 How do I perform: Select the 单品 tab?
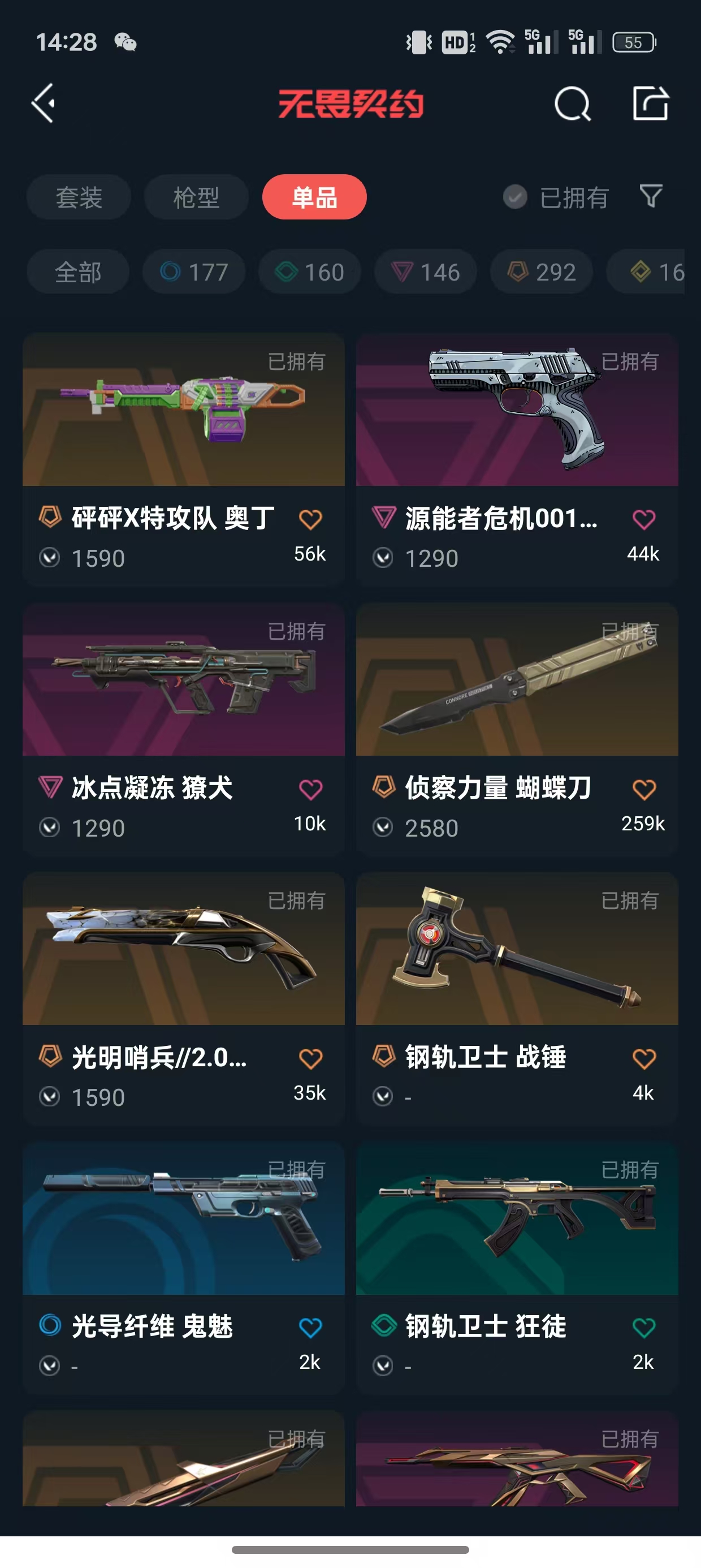[314, 197]
